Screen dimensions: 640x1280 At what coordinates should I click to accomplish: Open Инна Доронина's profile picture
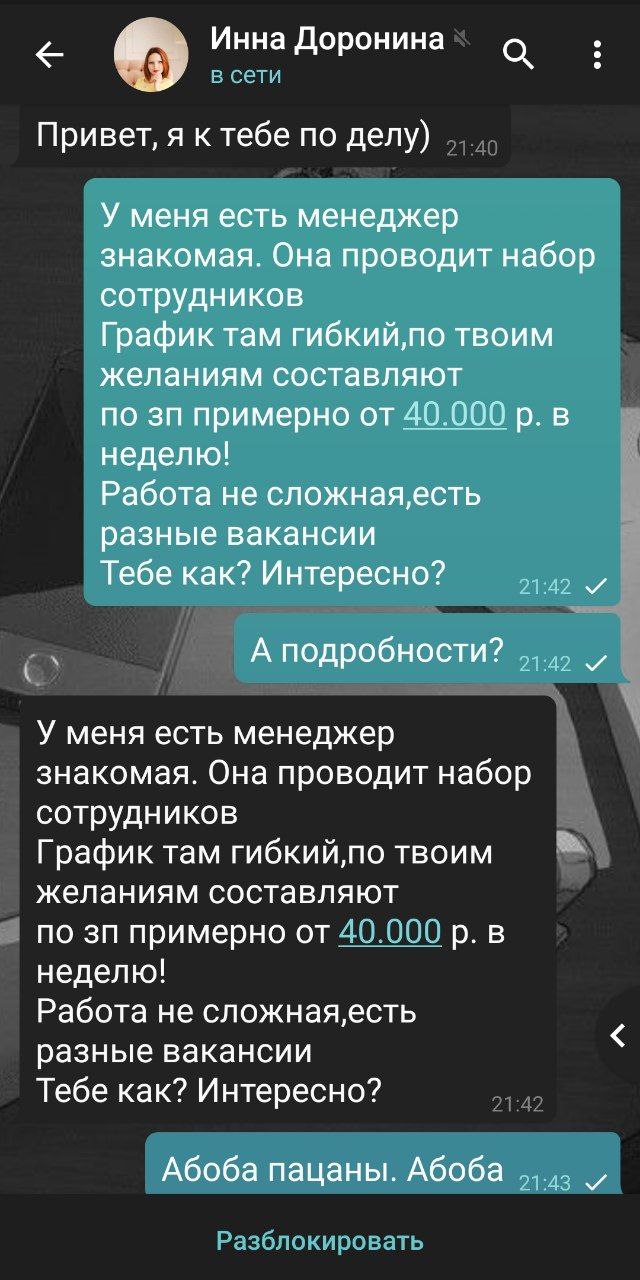151,55
